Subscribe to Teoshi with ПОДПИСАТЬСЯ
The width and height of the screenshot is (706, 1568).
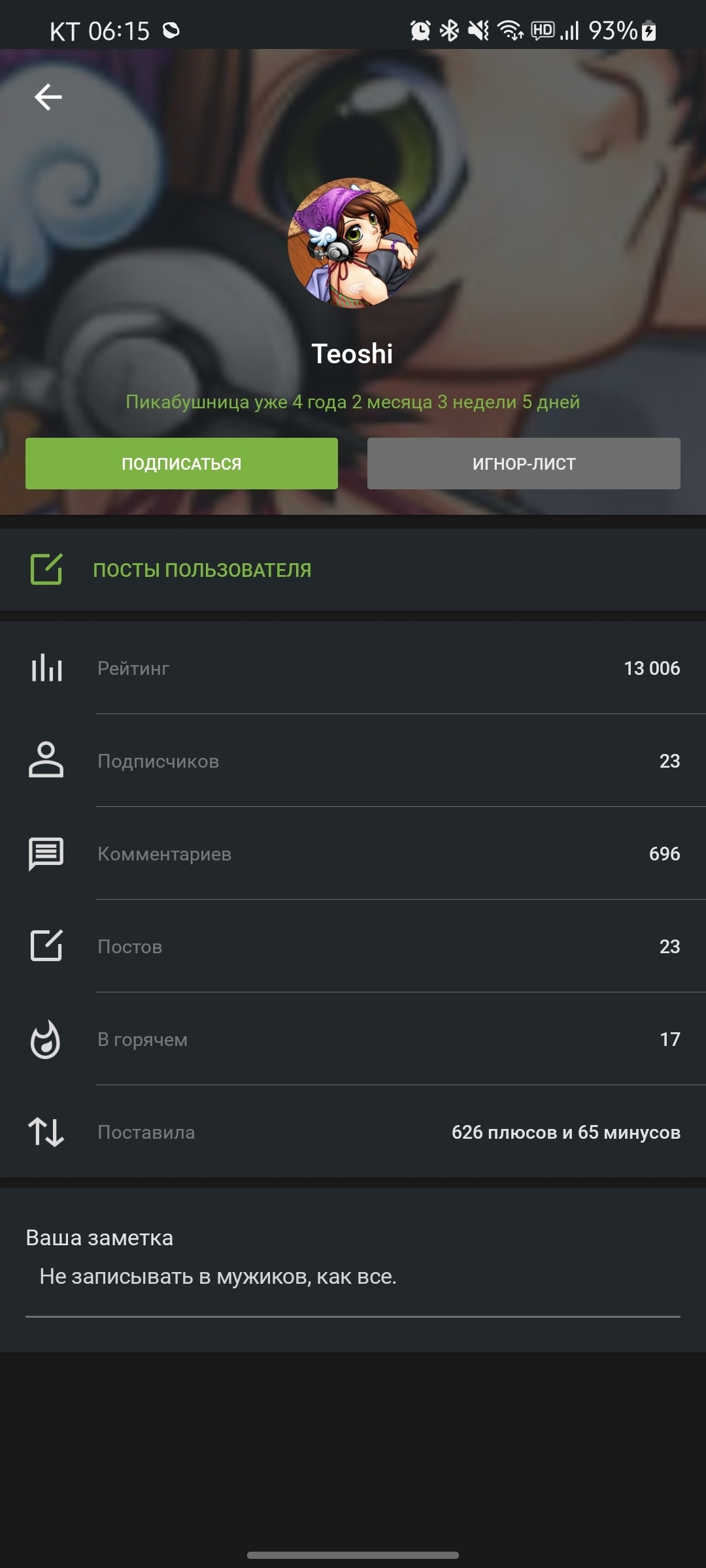tap(182, 463)
